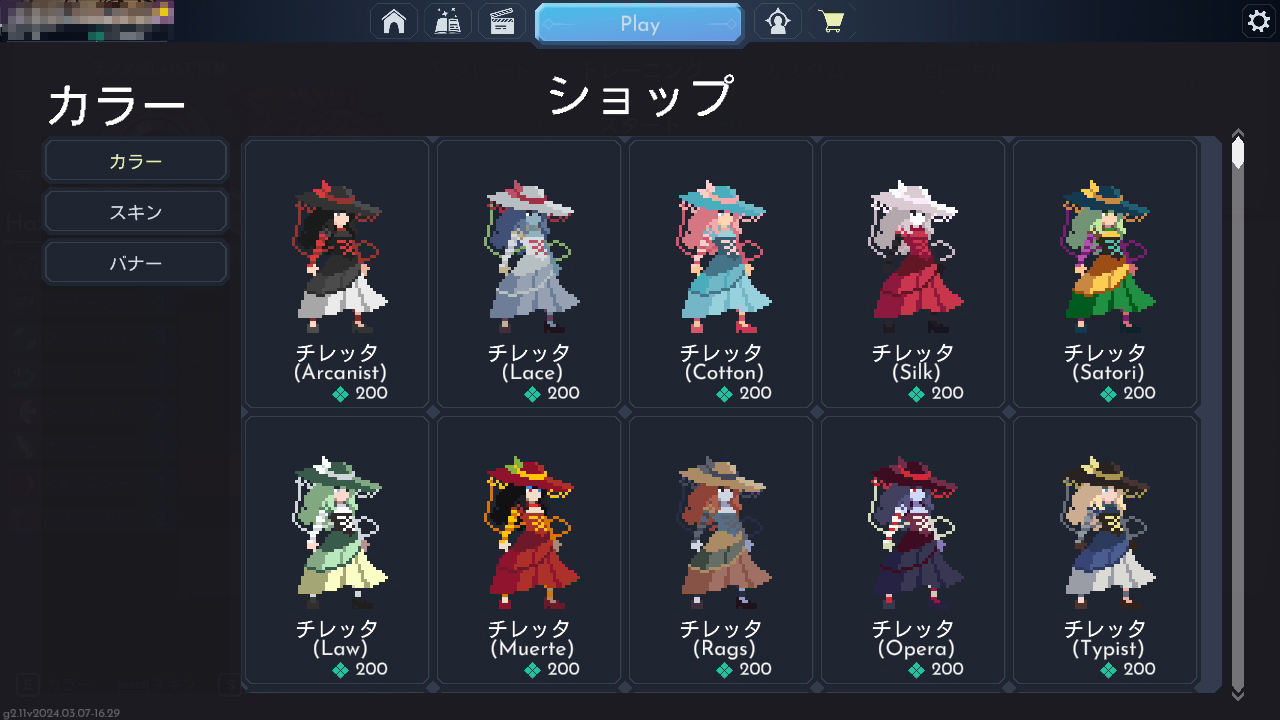Select the Lace color card
The width and height of the screenshot is (1280, 720).
[x=529, y=273]
